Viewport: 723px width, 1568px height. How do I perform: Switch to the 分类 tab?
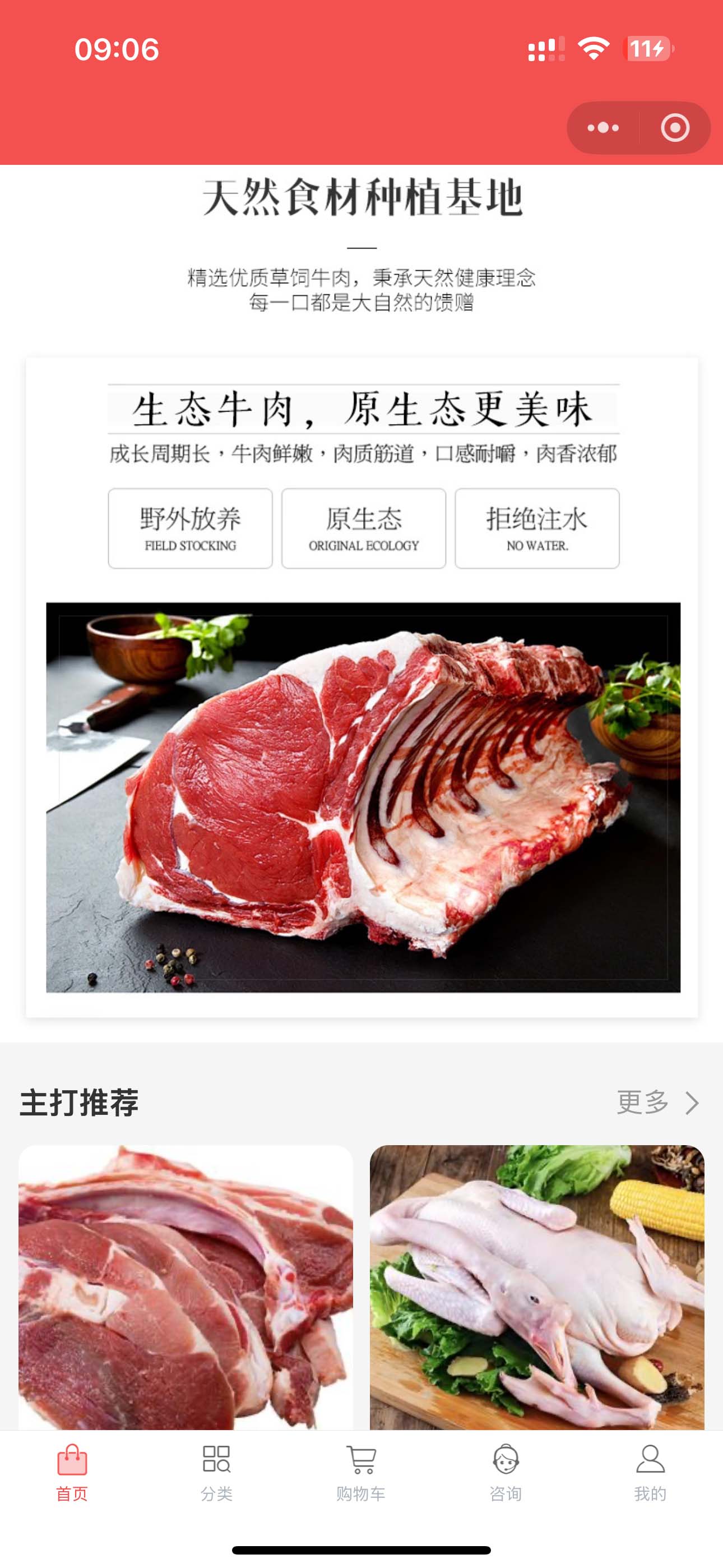pyautogui.click(x=217, y=1473)
